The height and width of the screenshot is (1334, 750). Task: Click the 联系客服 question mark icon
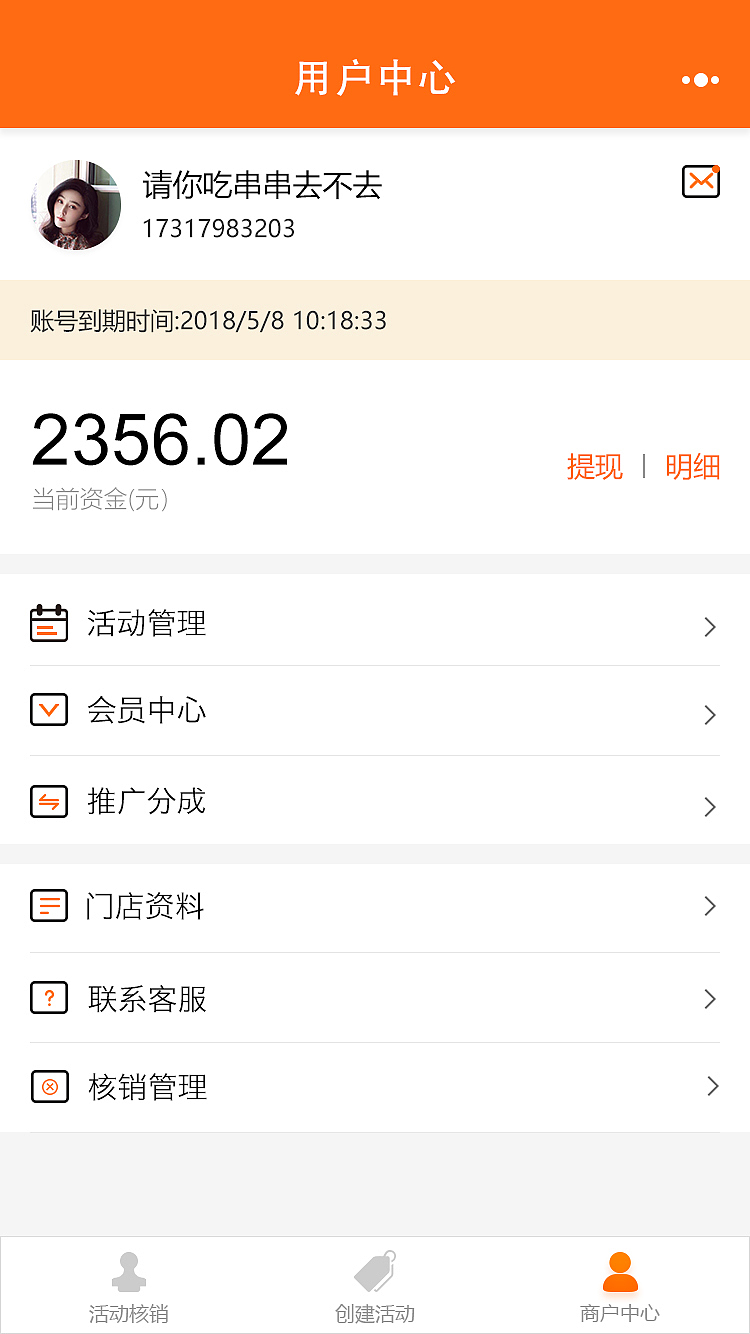(x=49, y=998)
